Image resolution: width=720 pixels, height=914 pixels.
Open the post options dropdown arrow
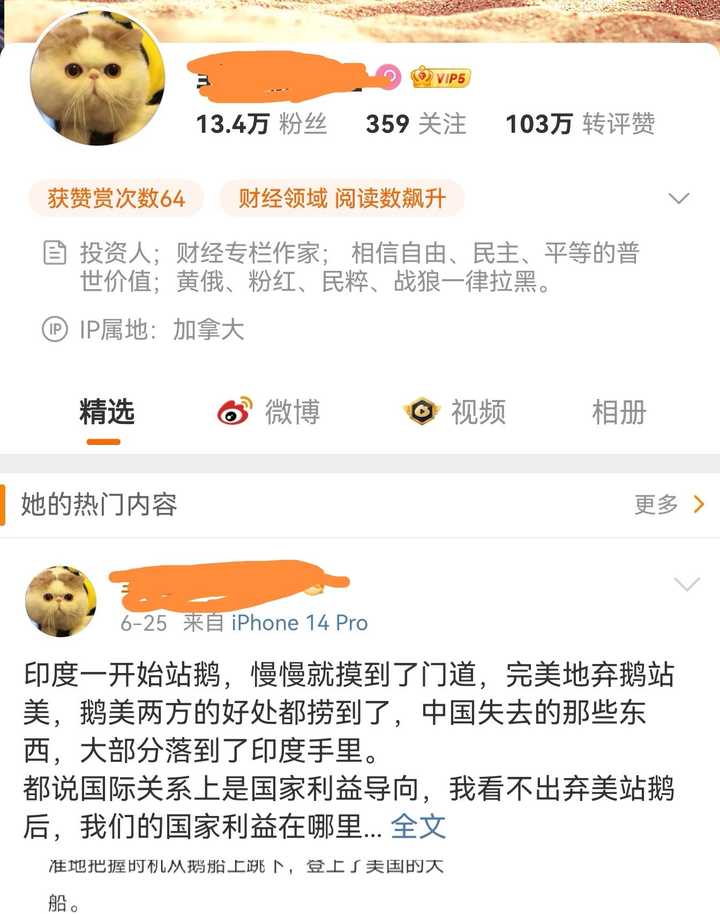click(x=687, y=584)
